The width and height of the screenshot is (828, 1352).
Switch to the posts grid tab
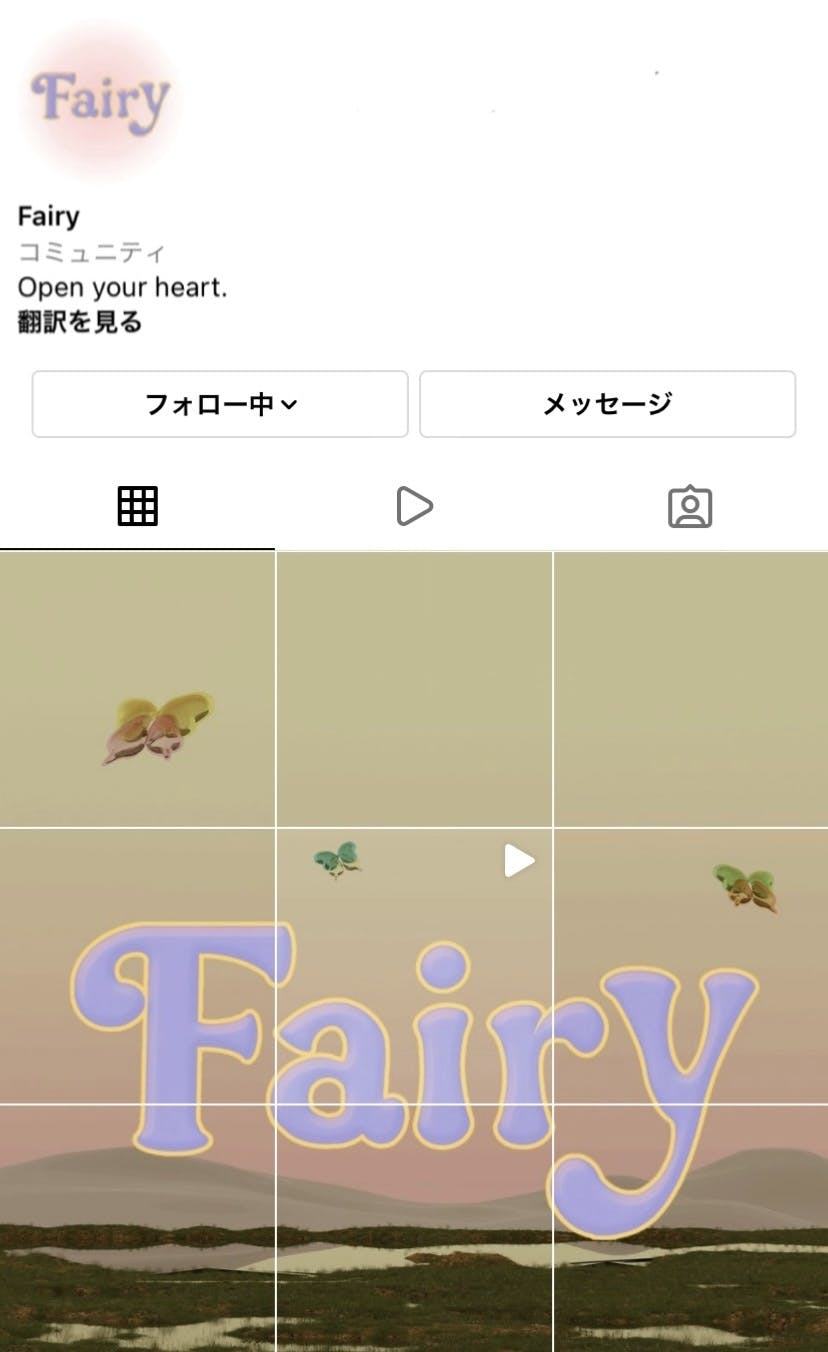(138, 506)
